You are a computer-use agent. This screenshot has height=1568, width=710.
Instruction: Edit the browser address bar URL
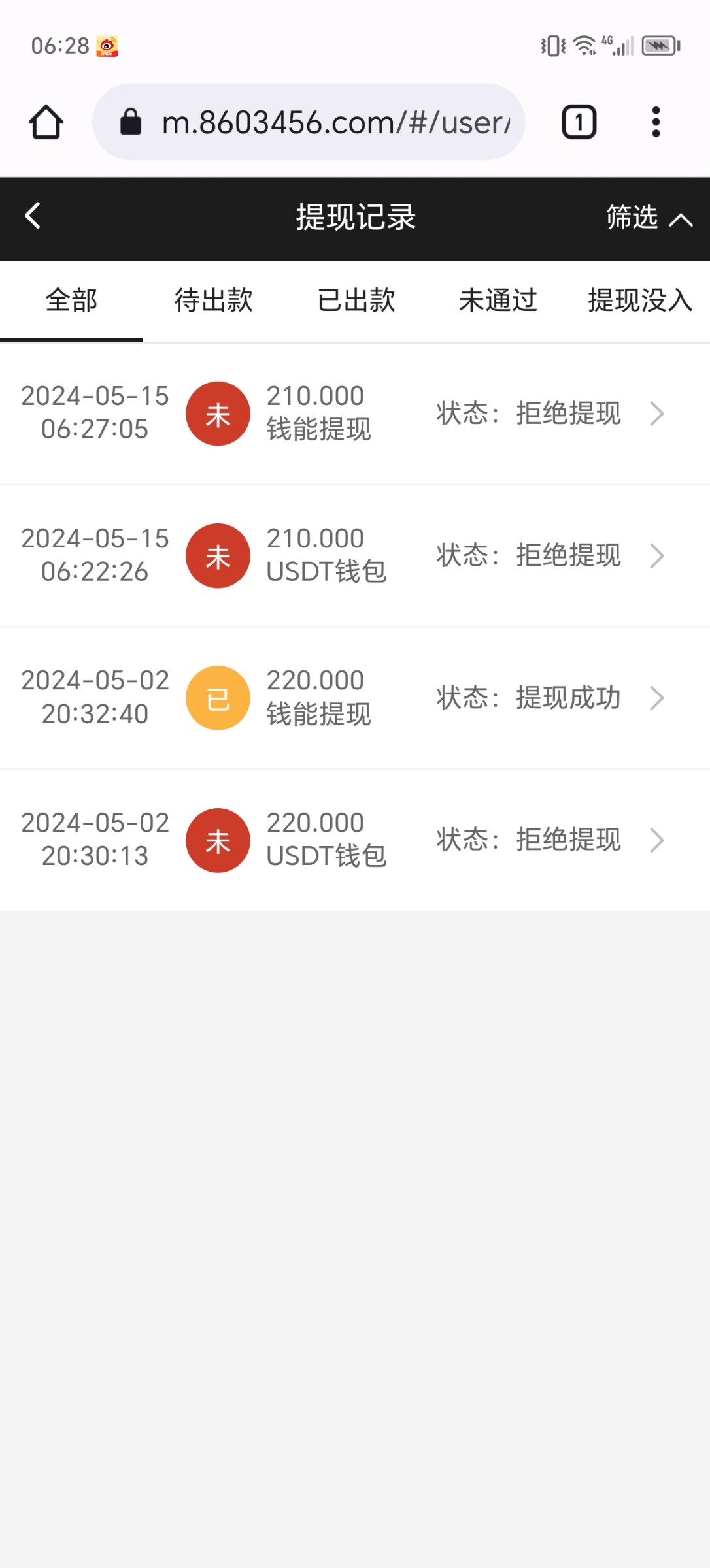(327, 122)
